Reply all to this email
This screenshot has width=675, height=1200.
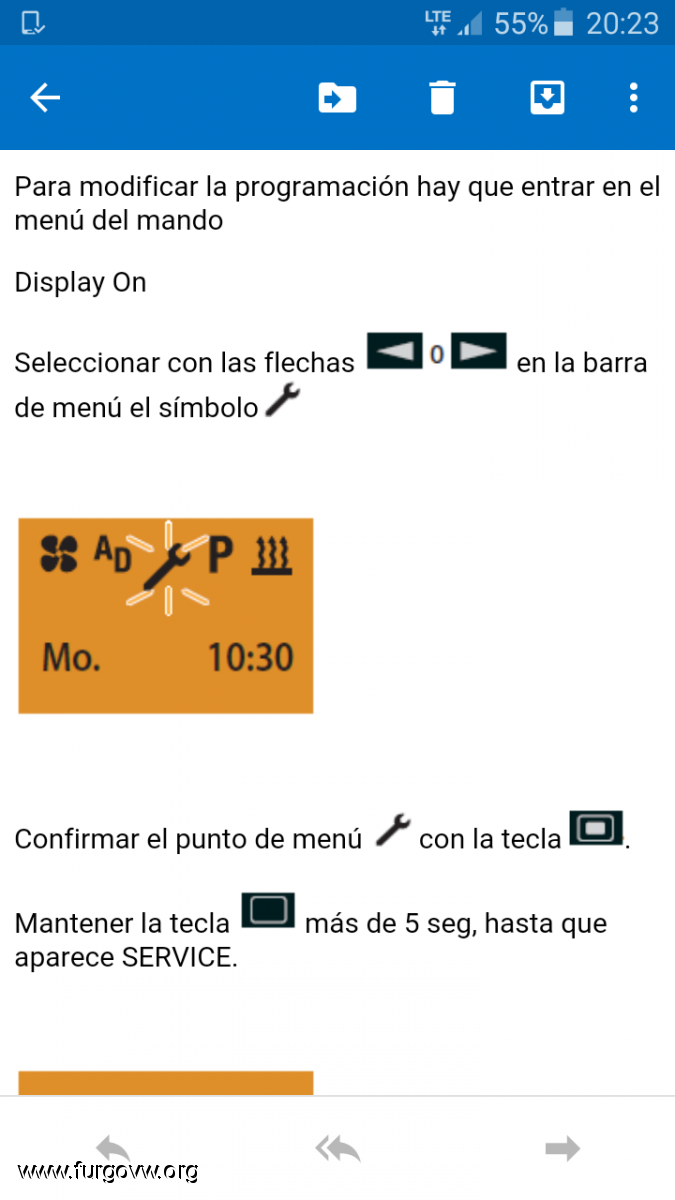point(338,1149)
